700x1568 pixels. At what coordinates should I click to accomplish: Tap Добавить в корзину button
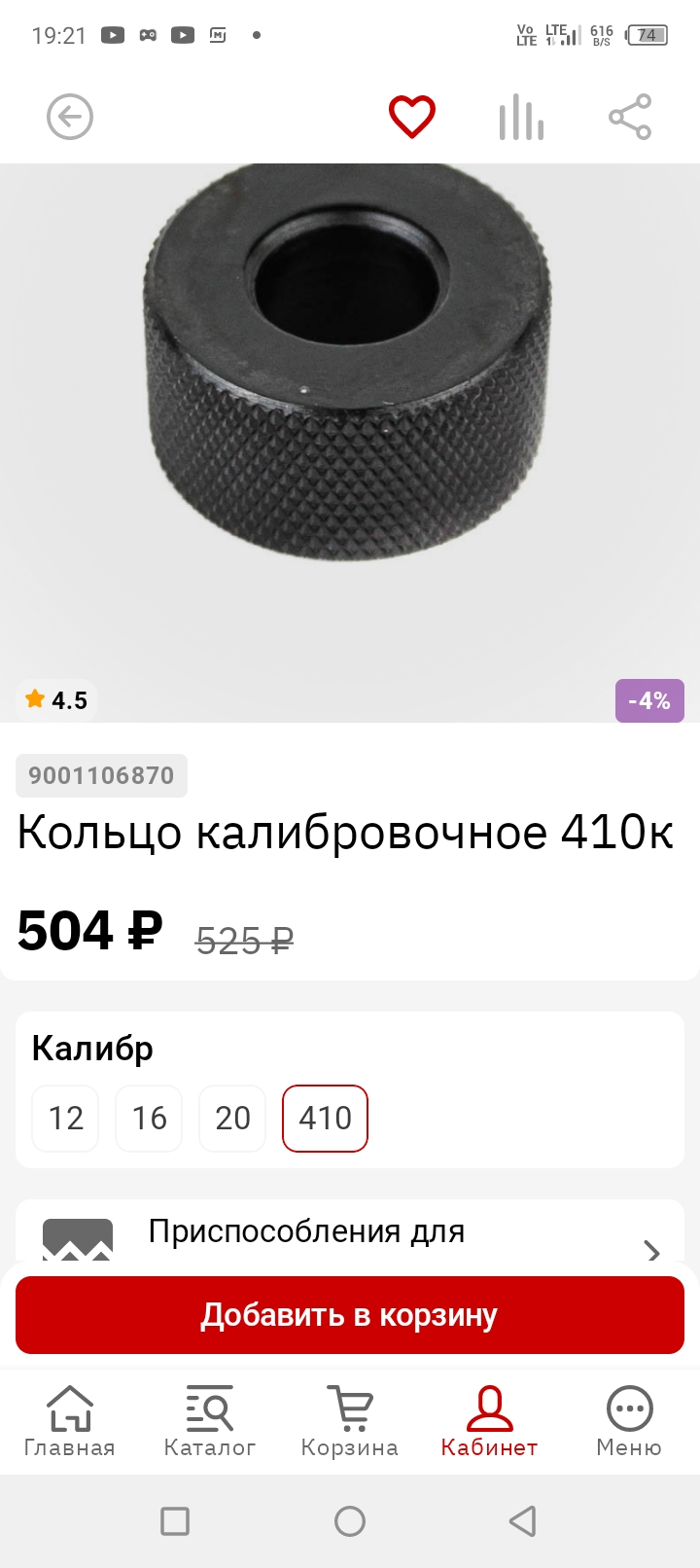click(x=350, y=1315)
